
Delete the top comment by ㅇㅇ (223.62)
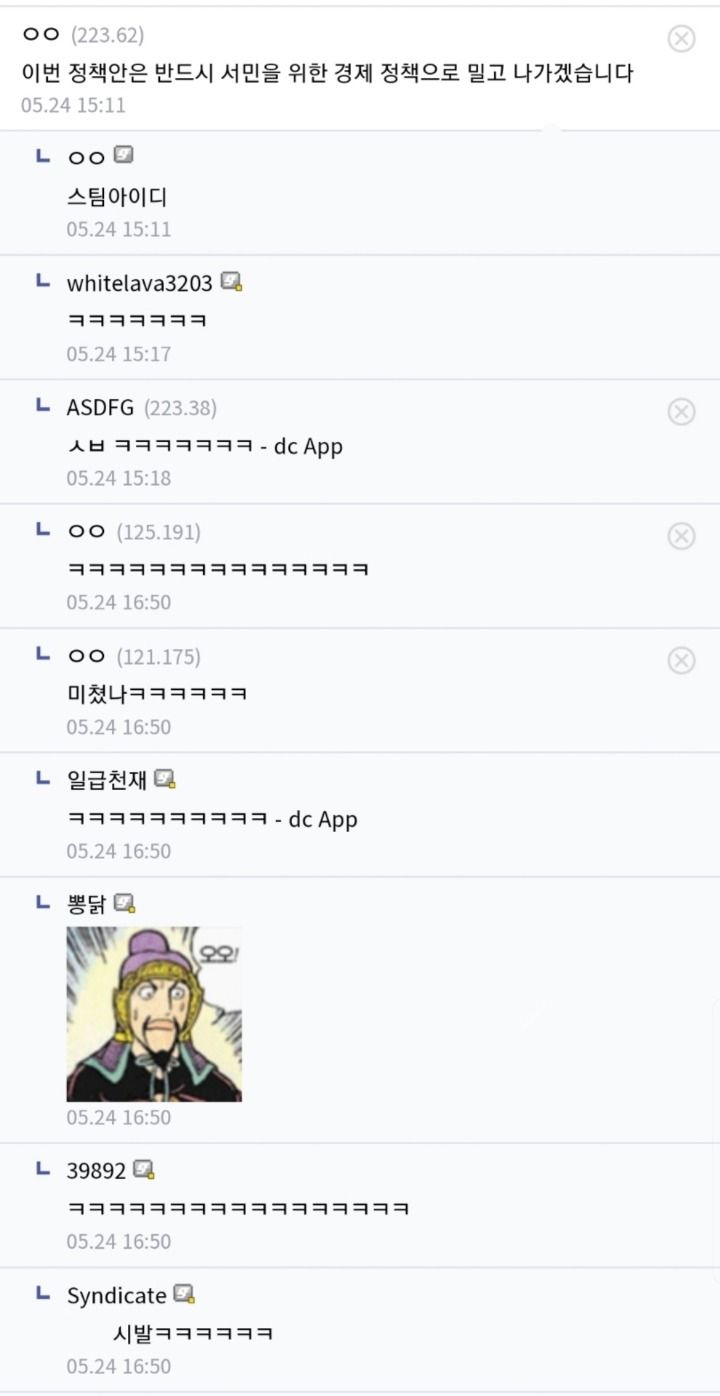coord(681,39)
